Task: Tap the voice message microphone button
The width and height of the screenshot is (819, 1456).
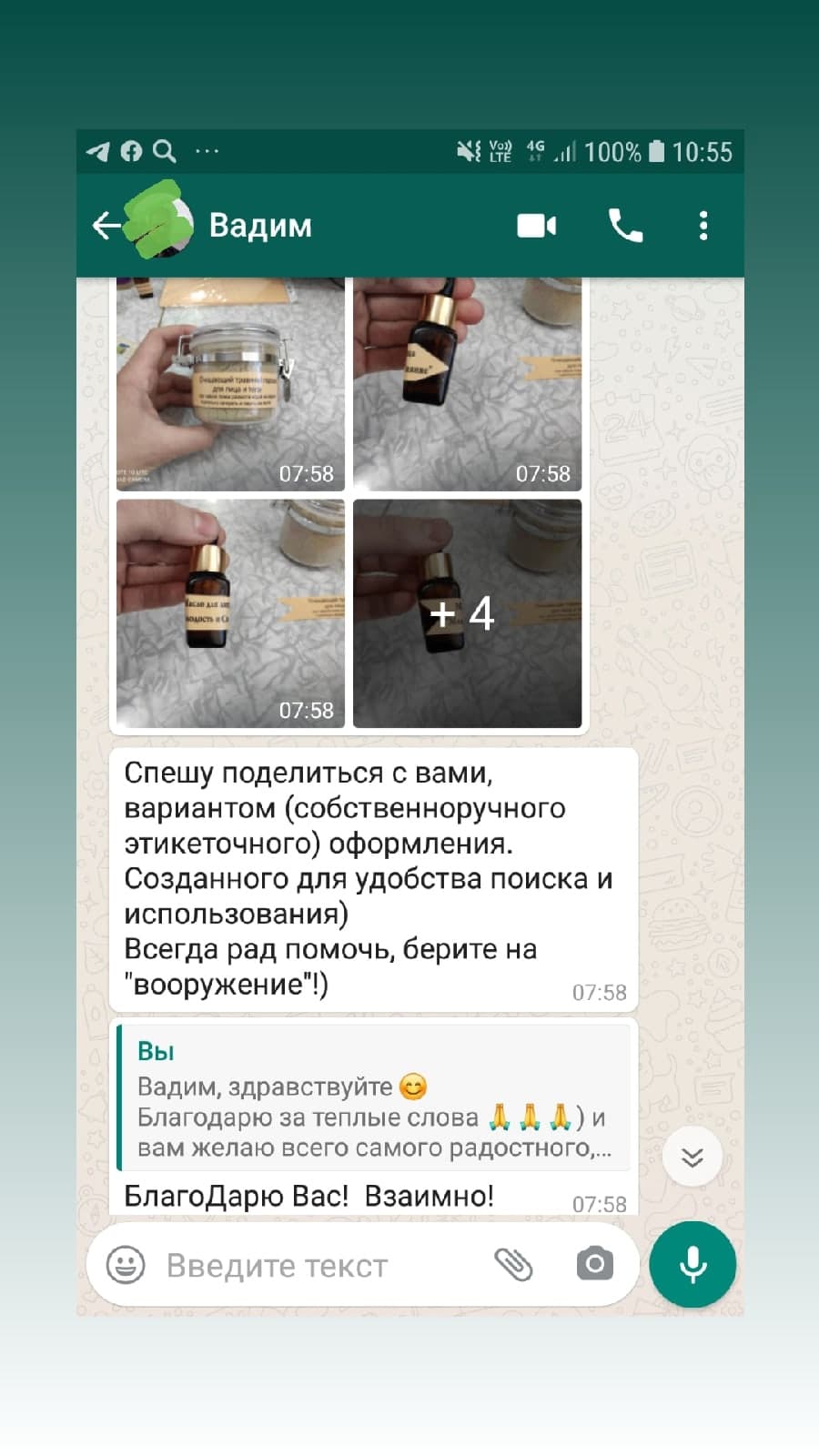Action: click(x=693, y=1265)
